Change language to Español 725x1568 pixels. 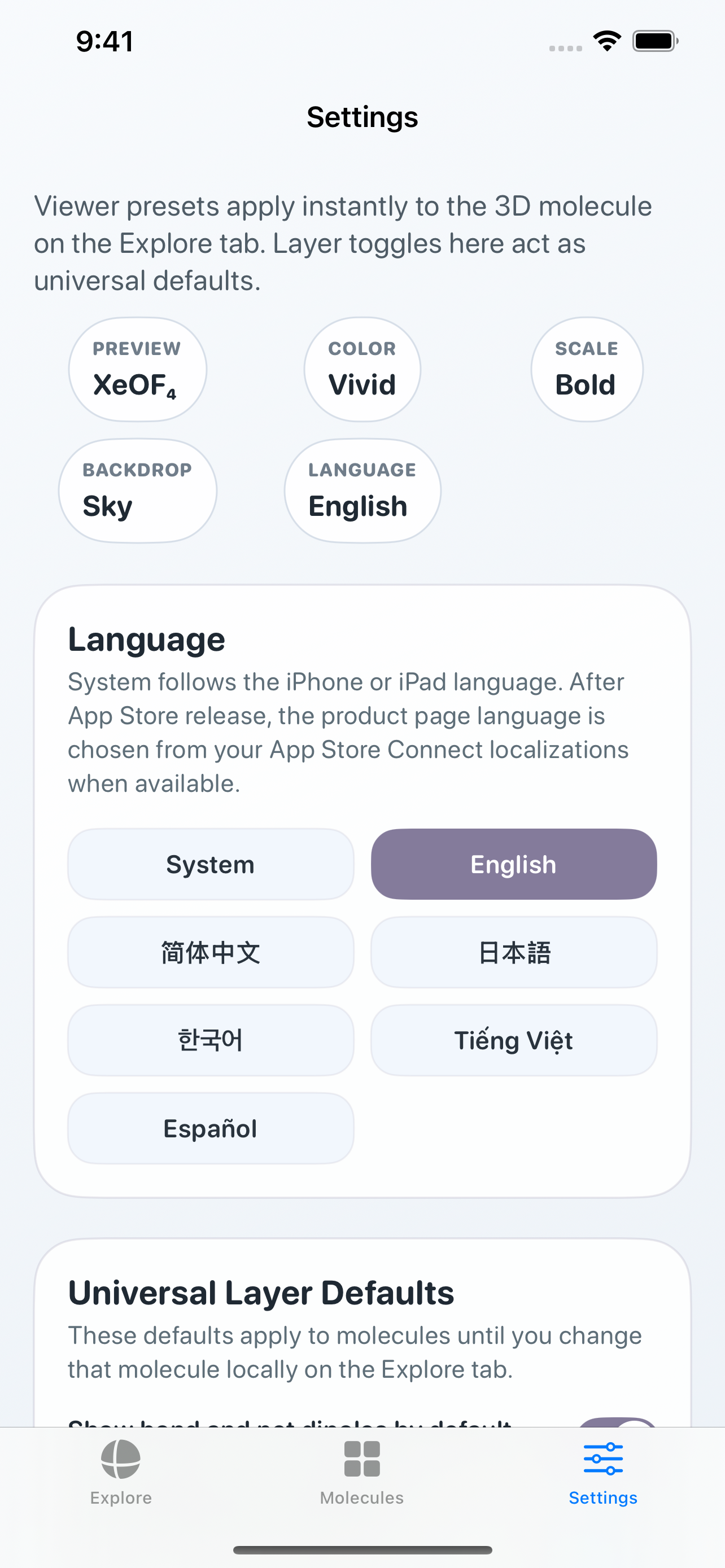click(x=211, y=1128)
